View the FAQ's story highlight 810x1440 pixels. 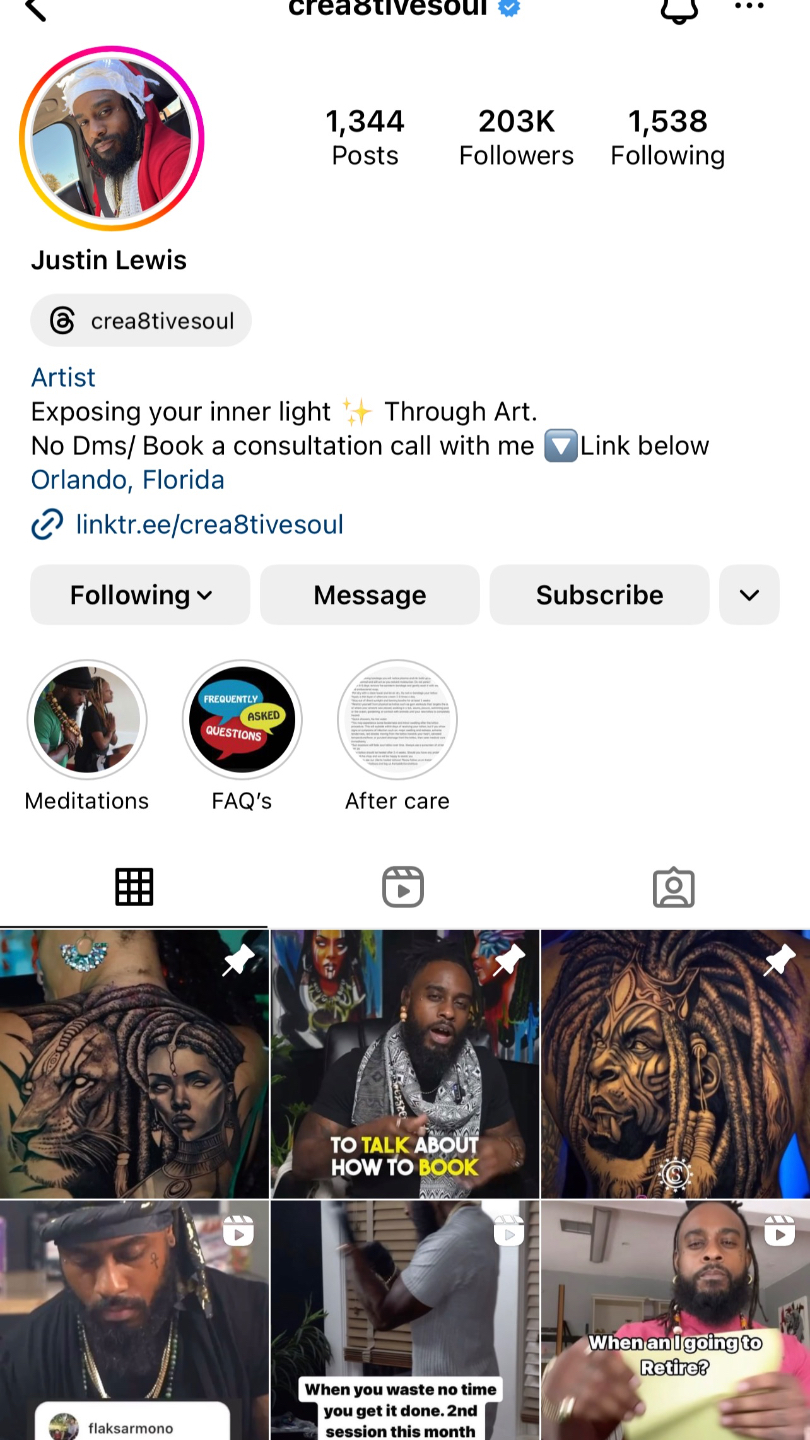coord(242,720)
